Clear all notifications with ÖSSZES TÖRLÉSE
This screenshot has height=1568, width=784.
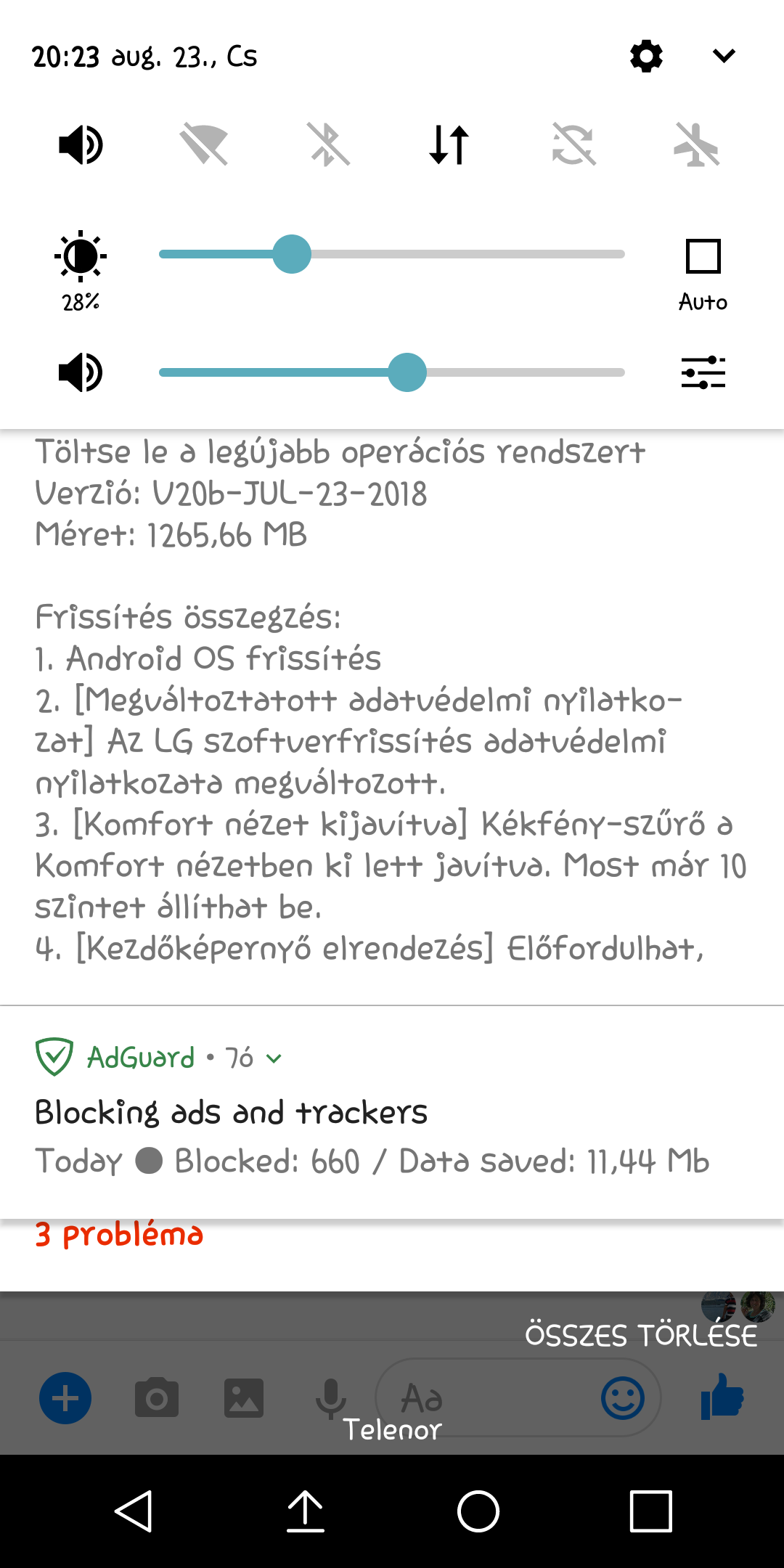pos(641,1335)
